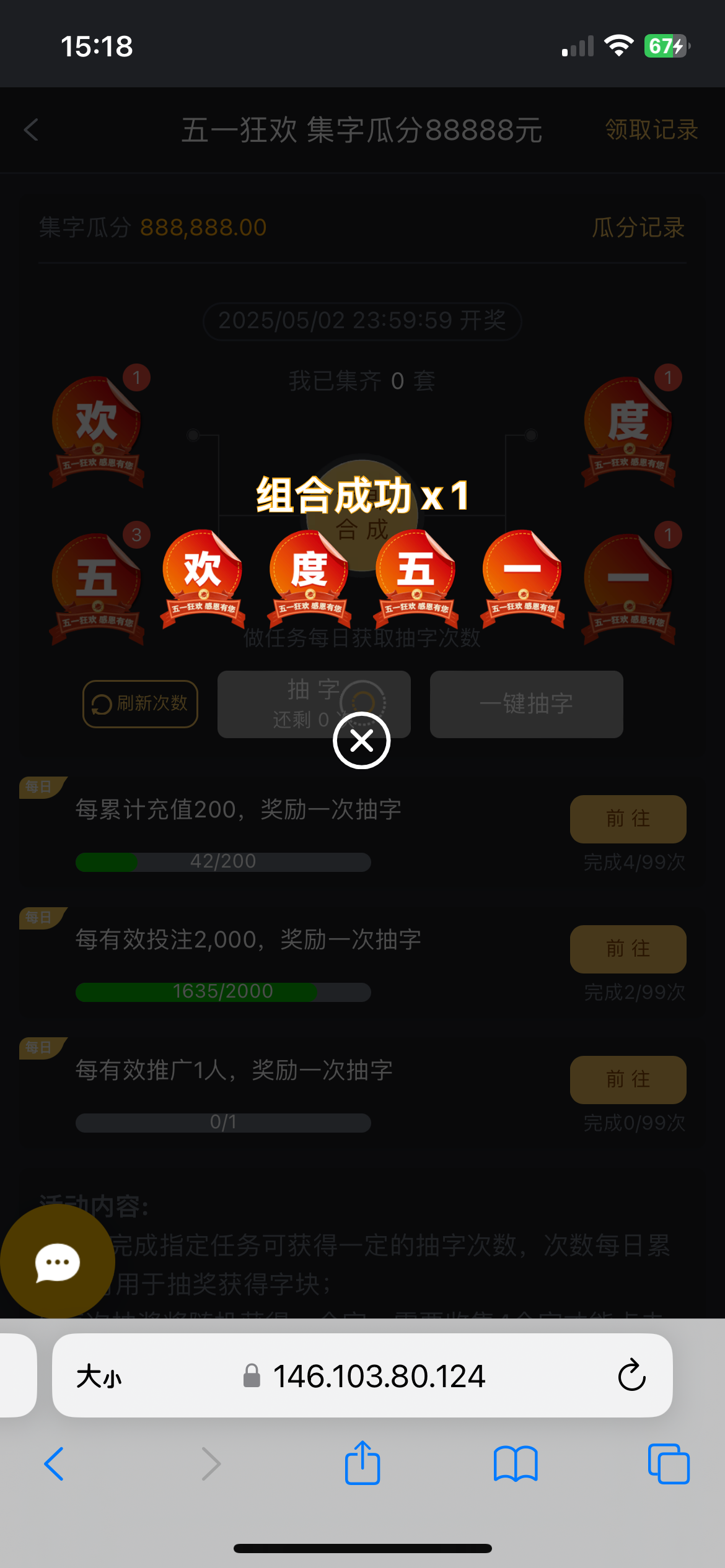Reload the page in Safari

tap(631, 1375)
